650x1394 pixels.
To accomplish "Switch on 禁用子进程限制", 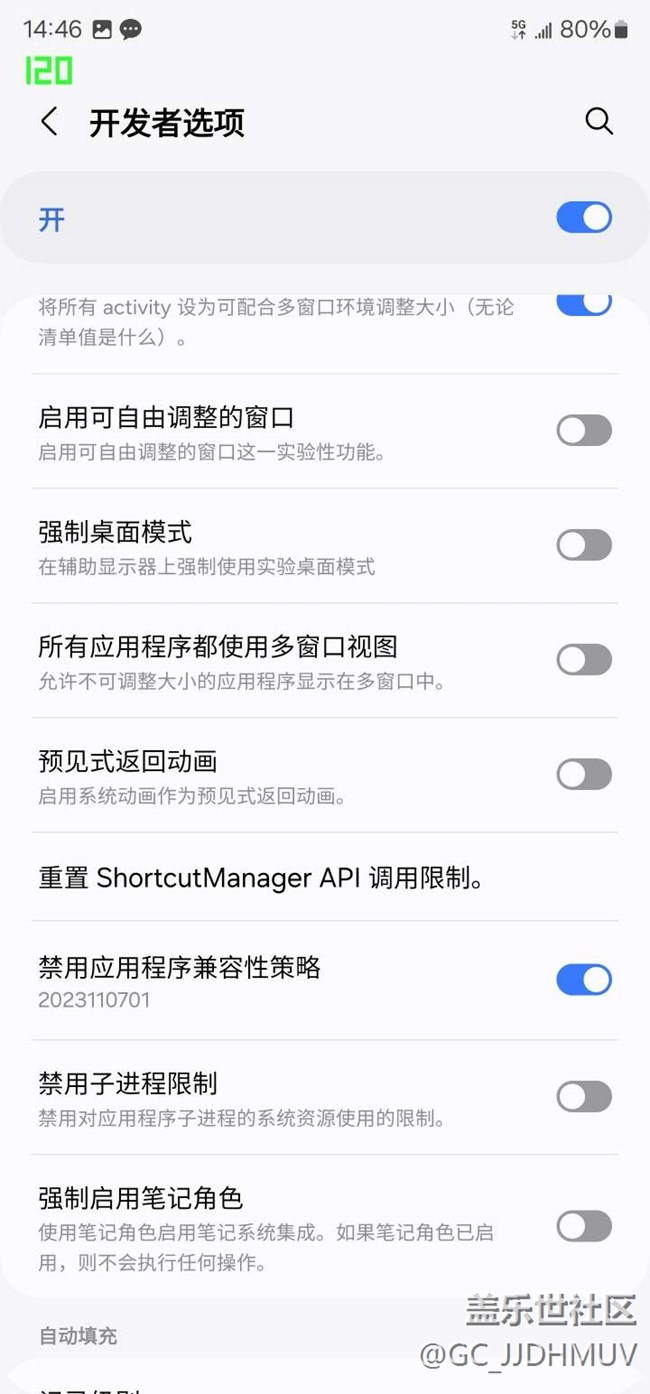I will pyautogui.click(x=584, y=1097).
